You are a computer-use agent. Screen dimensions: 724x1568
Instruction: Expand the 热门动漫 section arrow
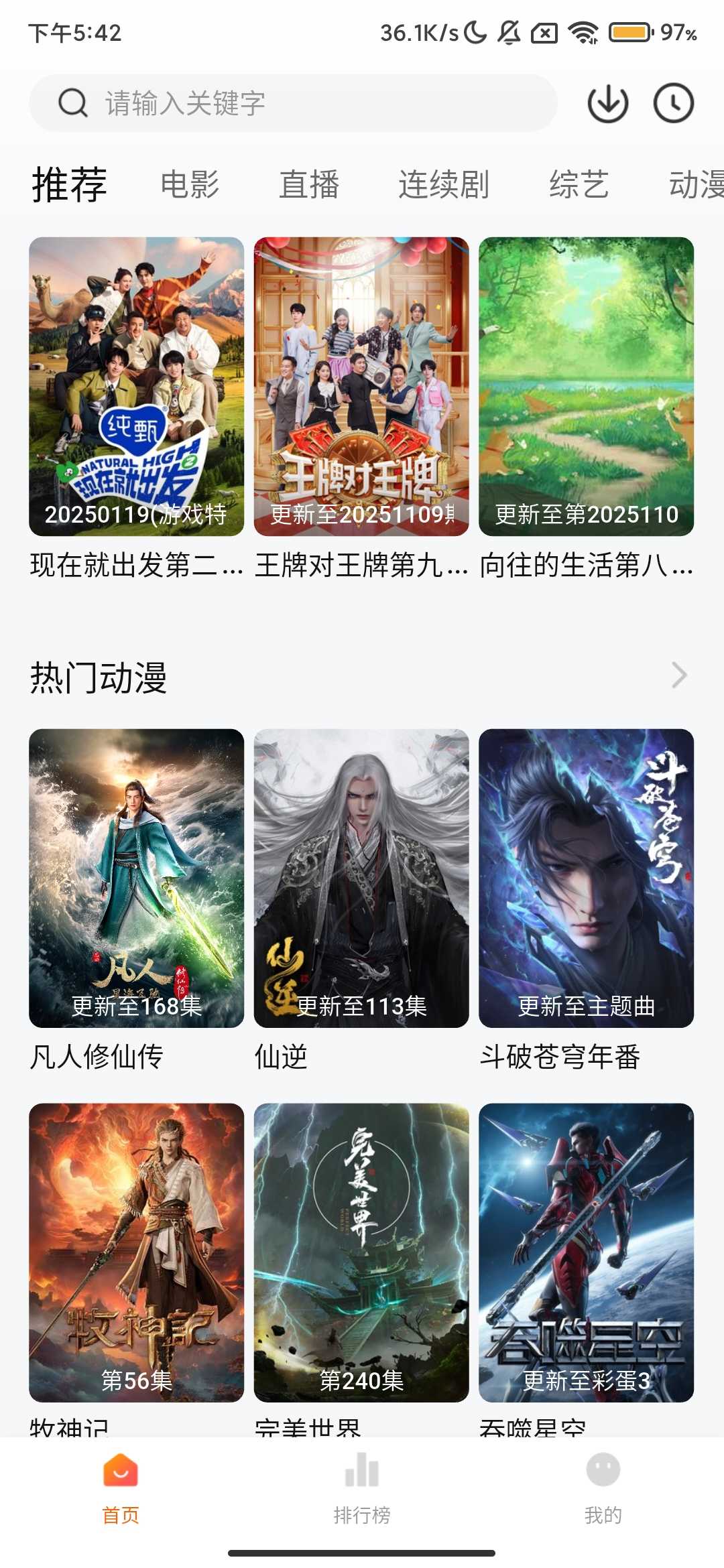coord(679,675)
